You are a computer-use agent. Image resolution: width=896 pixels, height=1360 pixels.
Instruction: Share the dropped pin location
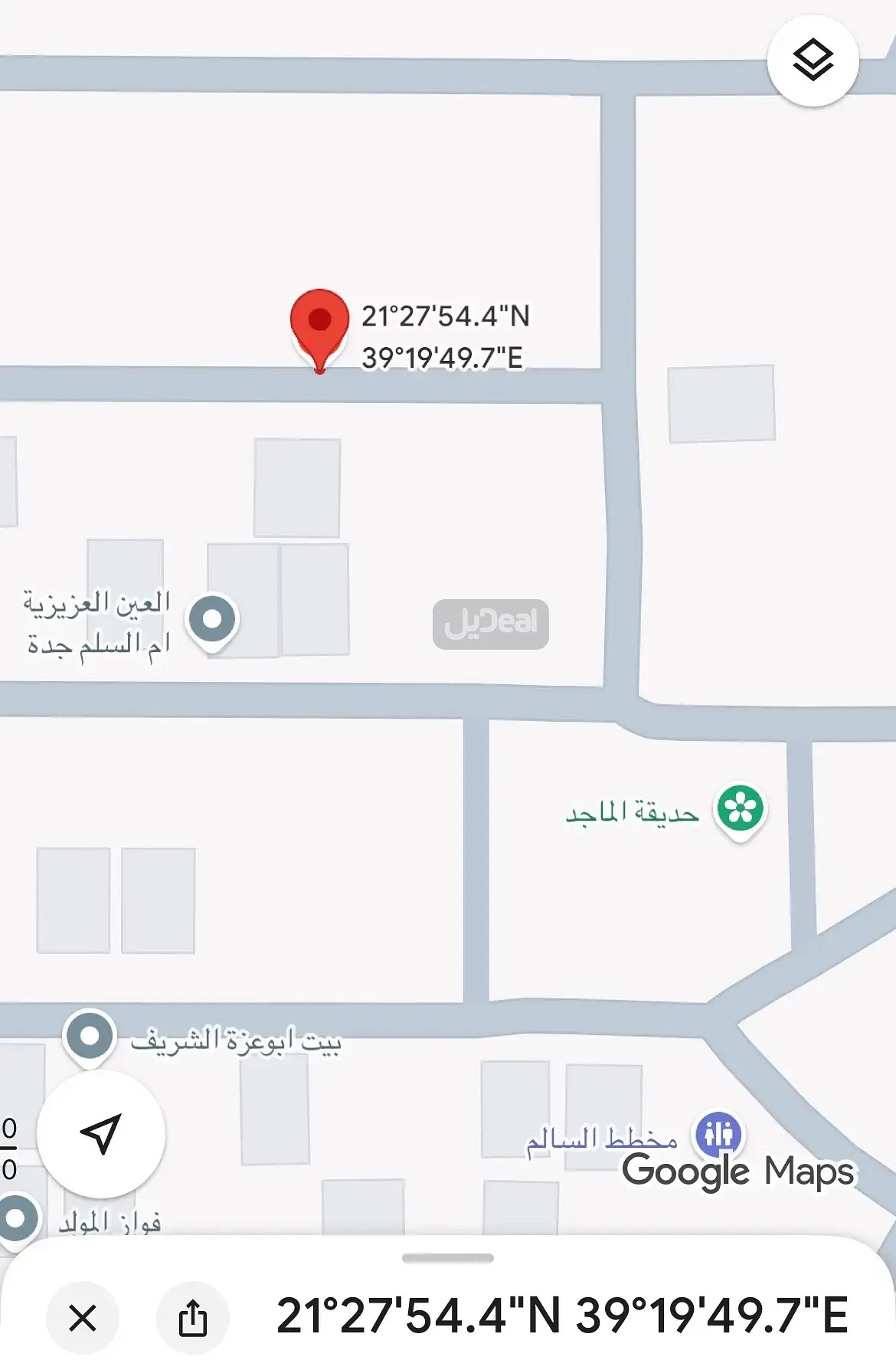(192, 1318)
